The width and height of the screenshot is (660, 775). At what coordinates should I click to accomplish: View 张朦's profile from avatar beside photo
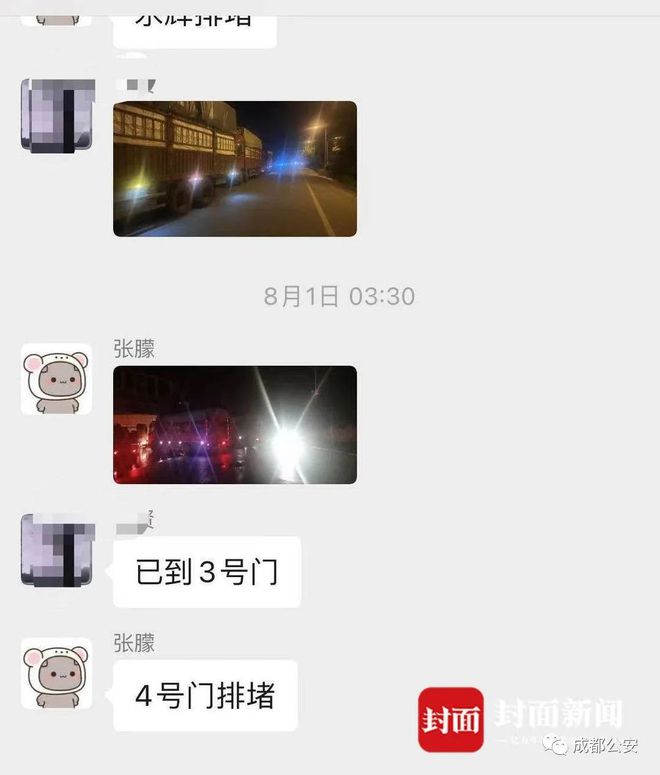click(56, 379)
